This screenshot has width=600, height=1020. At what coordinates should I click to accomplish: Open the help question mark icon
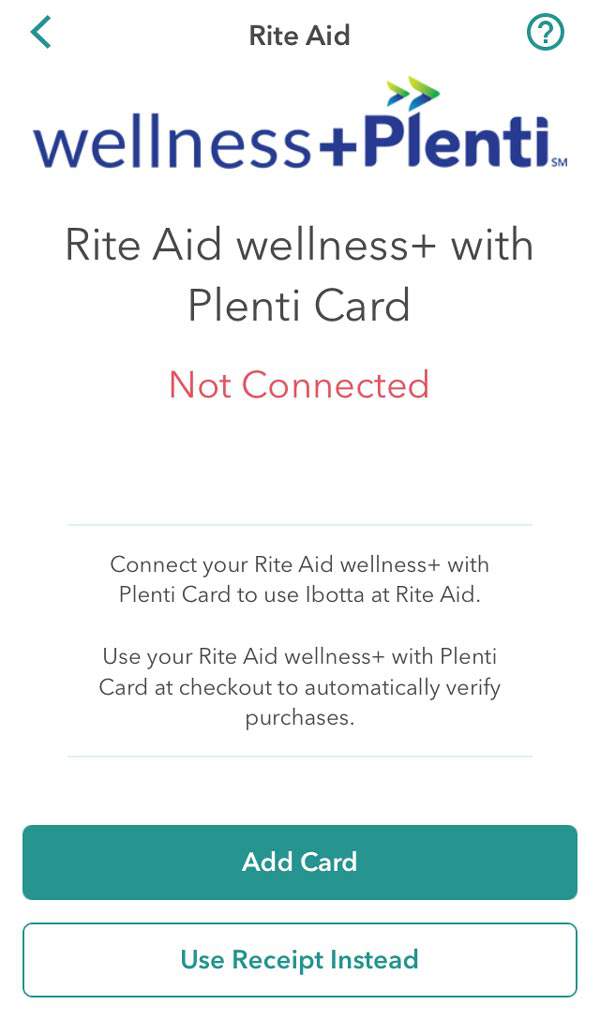pos(545,33)
